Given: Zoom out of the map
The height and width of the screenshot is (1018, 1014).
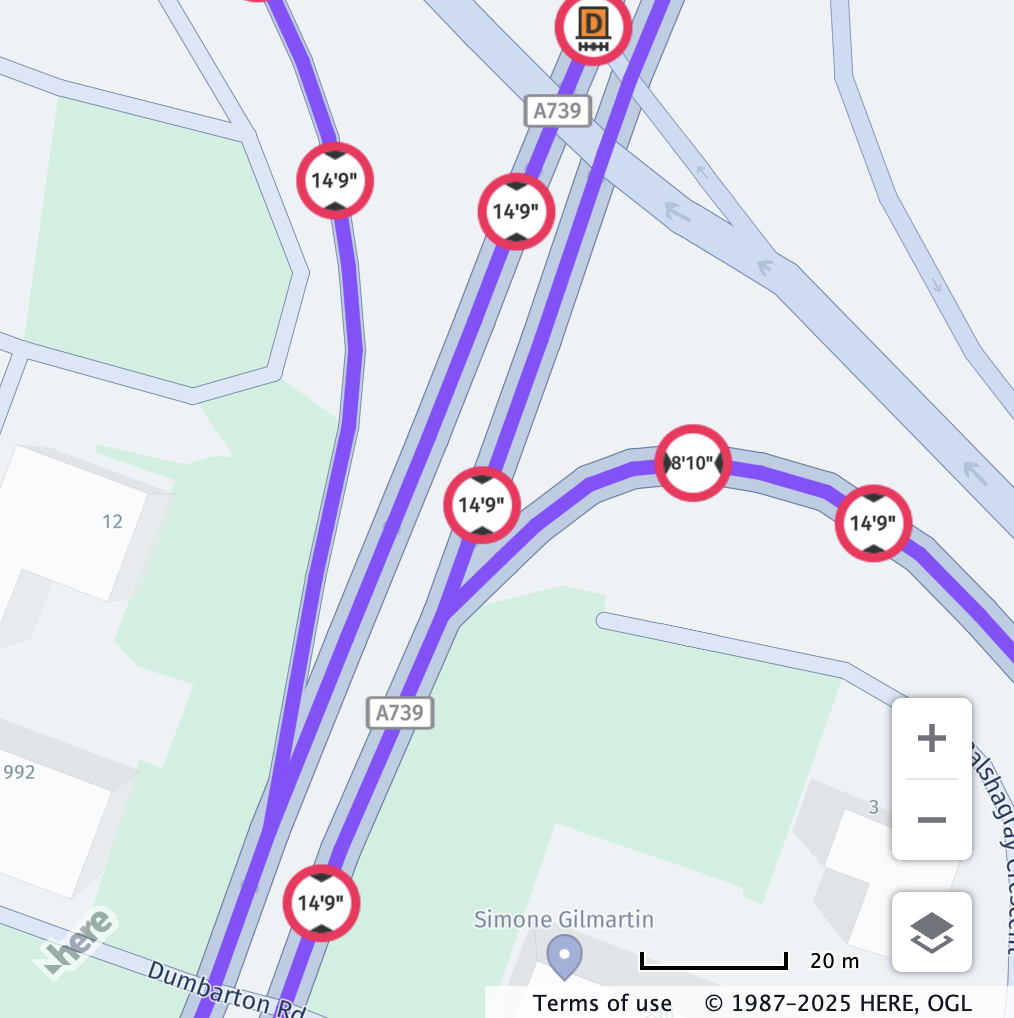Looking at the screenshot, I should [931, 820].
